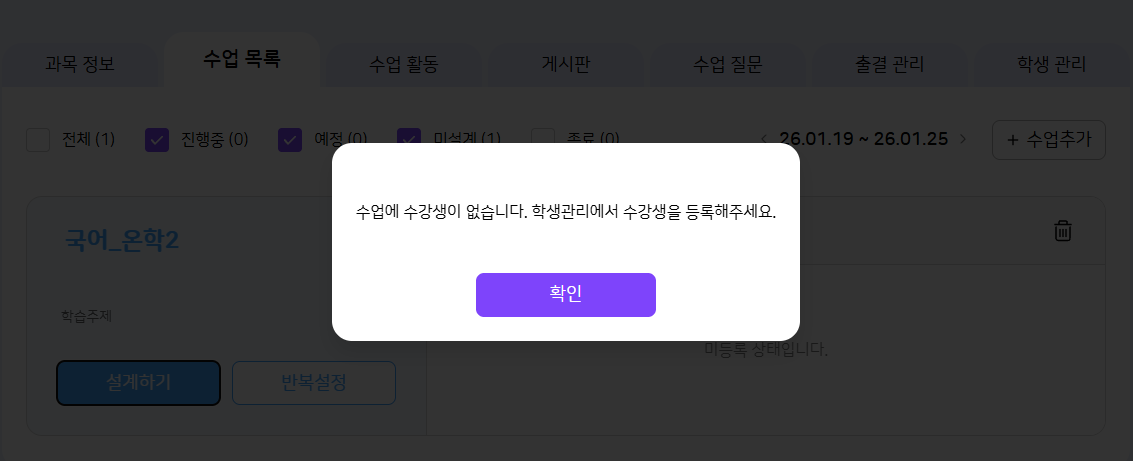This screenshot has width=1133, height=461.
Task: Open the 출결 관리 tab
Action: pos(889,65)
